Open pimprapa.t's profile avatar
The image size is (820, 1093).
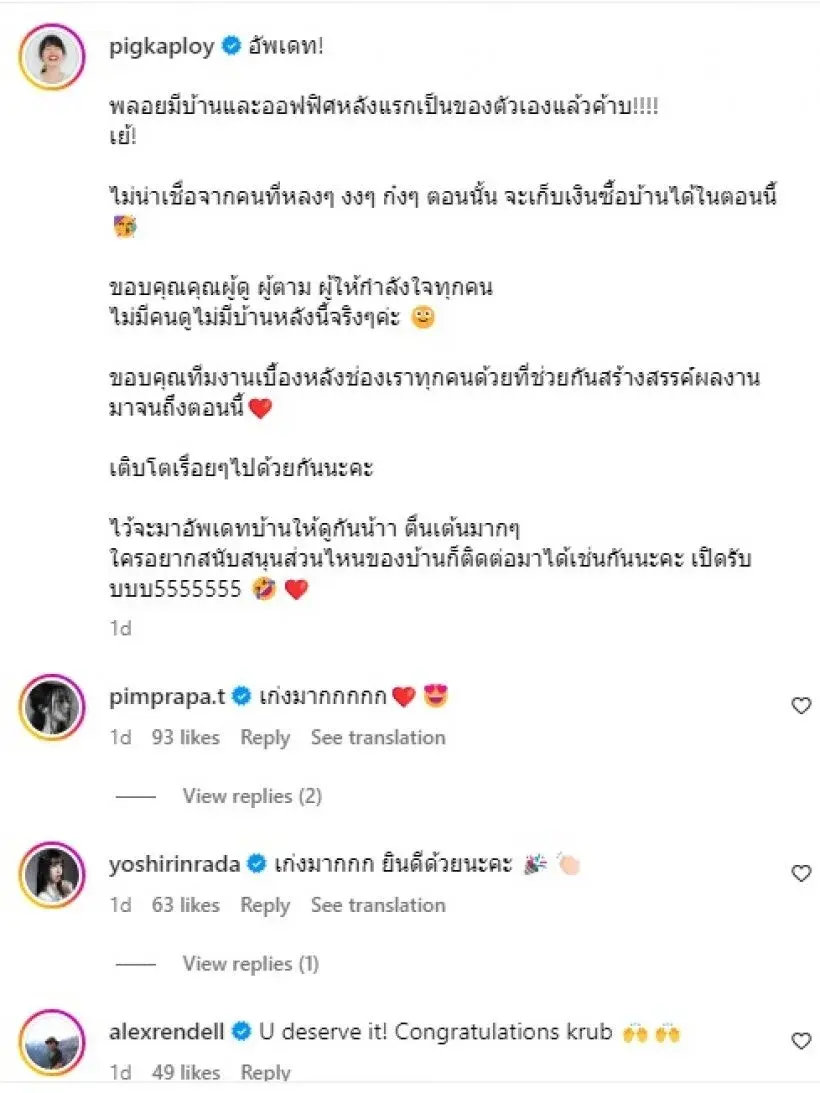[50, 707]
